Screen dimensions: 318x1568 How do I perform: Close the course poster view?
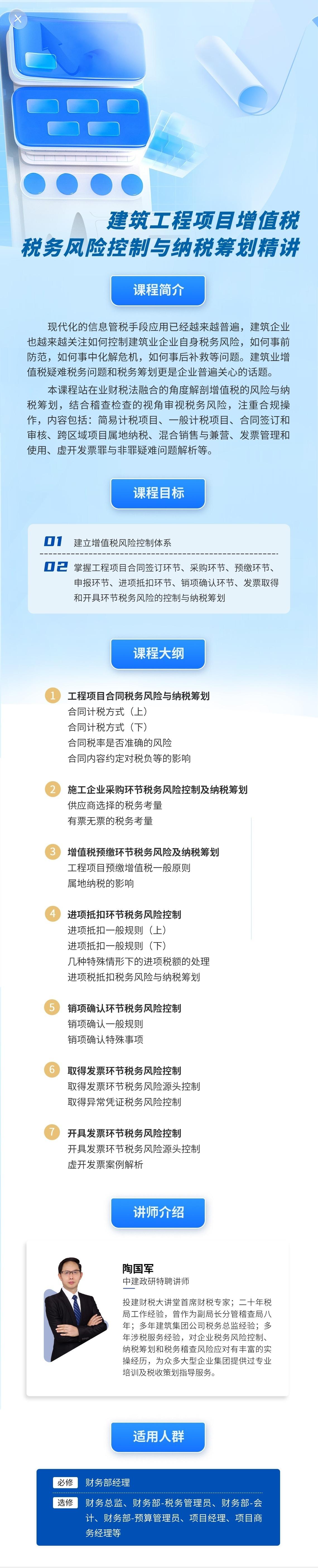[x=18, y=19]
